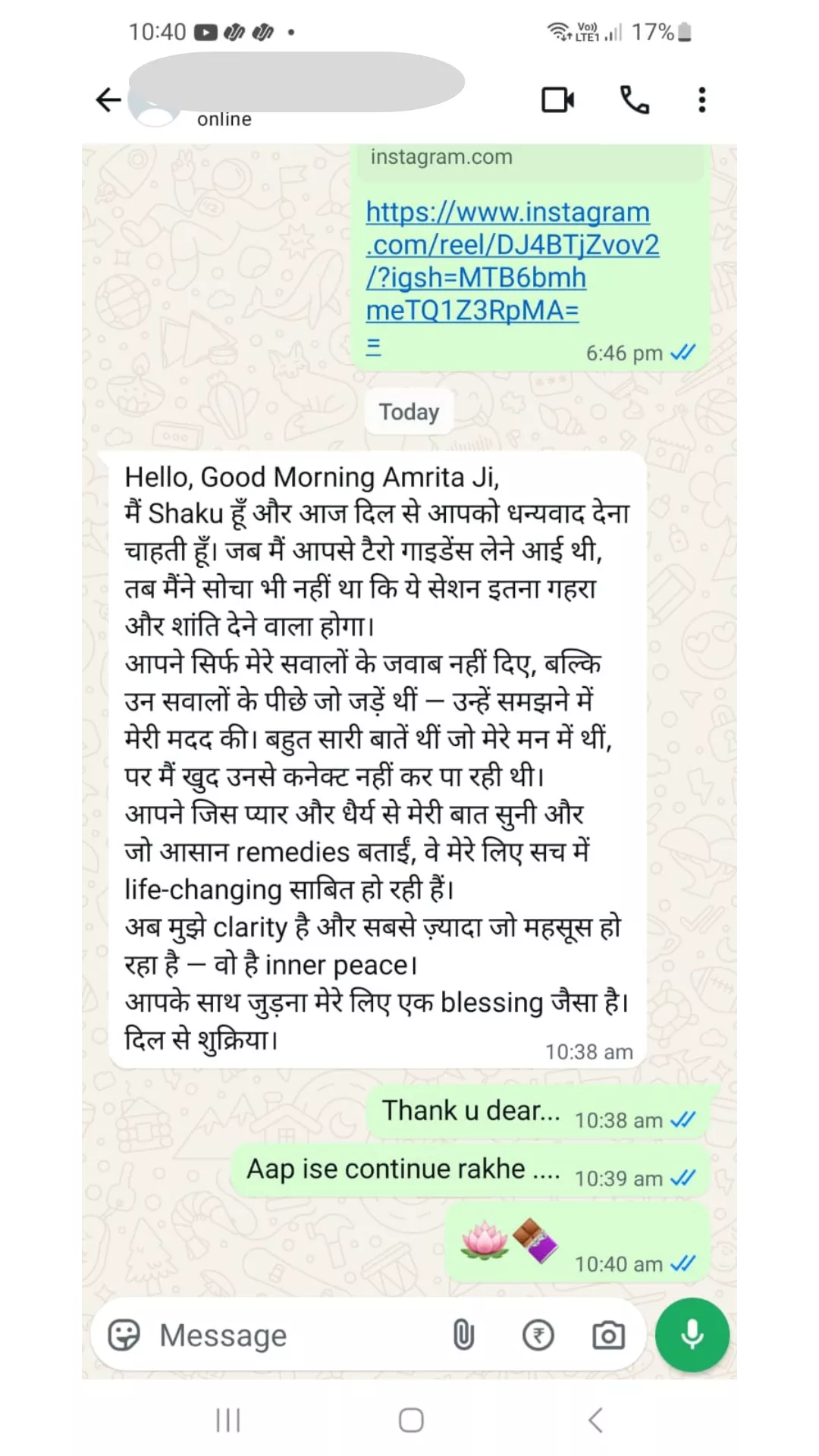The image size is (819, 1456).
Task: Start a voice call
Action: pyautogui.click(x=635, y=100)
